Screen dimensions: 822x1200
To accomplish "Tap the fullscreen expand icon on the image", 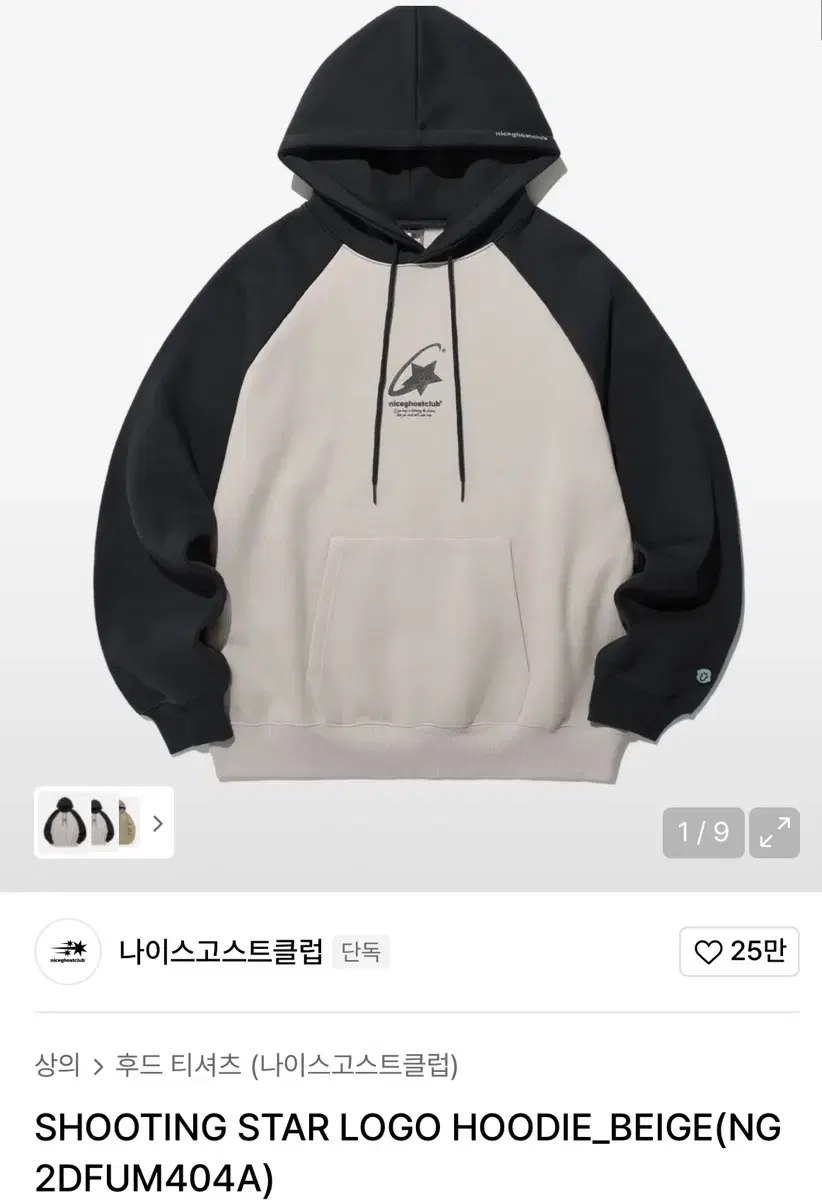I will (775, 832).
